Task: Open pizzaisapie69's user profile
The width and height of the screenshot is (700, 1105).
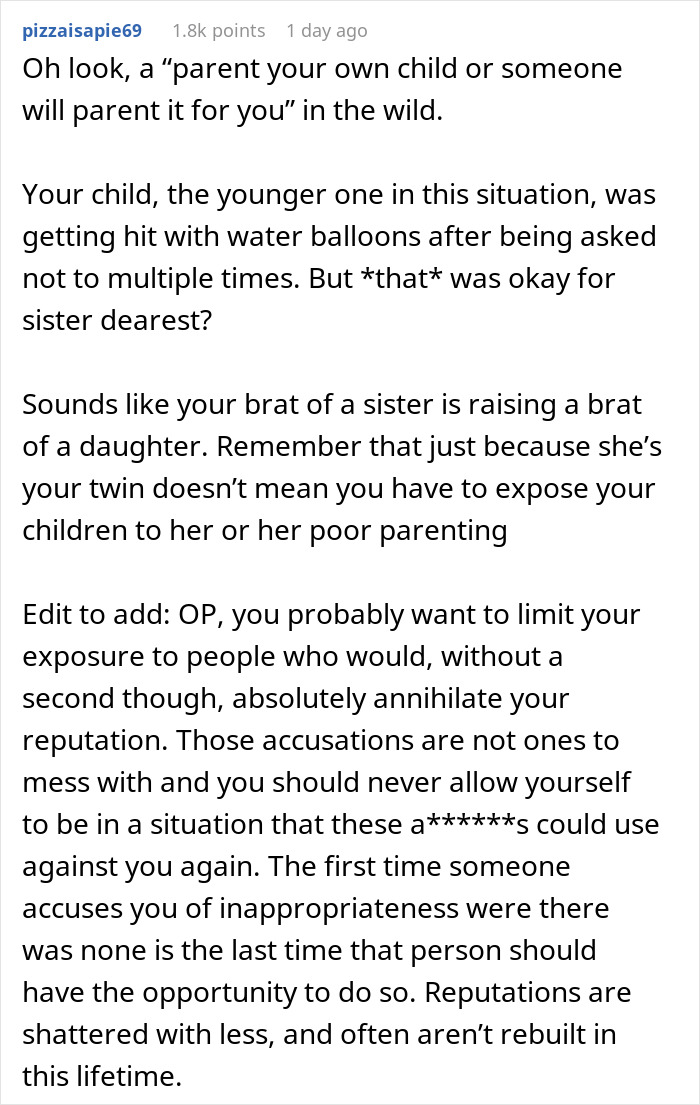Action: pos(85,31)
